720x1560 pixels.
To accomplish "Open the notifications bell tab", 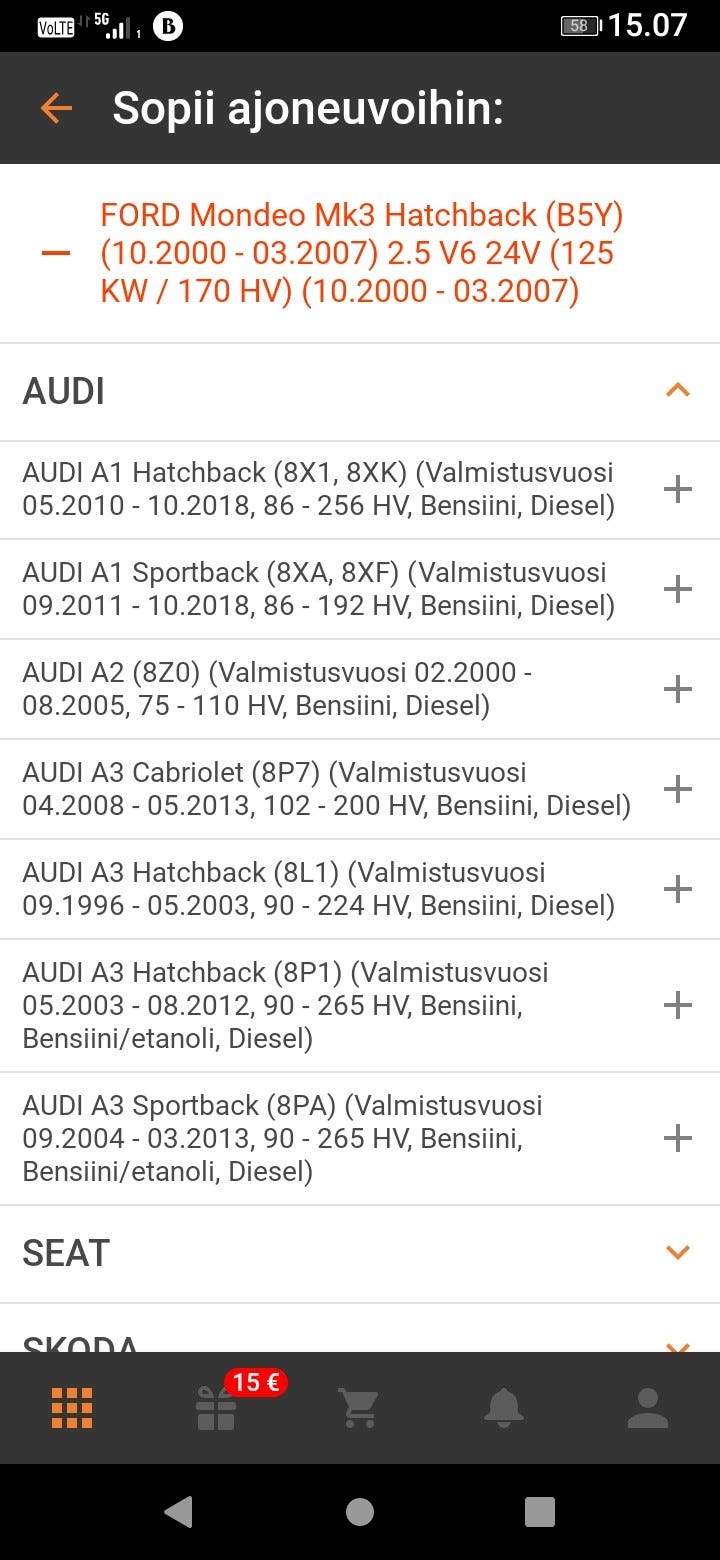I will tap(503, 1408).
